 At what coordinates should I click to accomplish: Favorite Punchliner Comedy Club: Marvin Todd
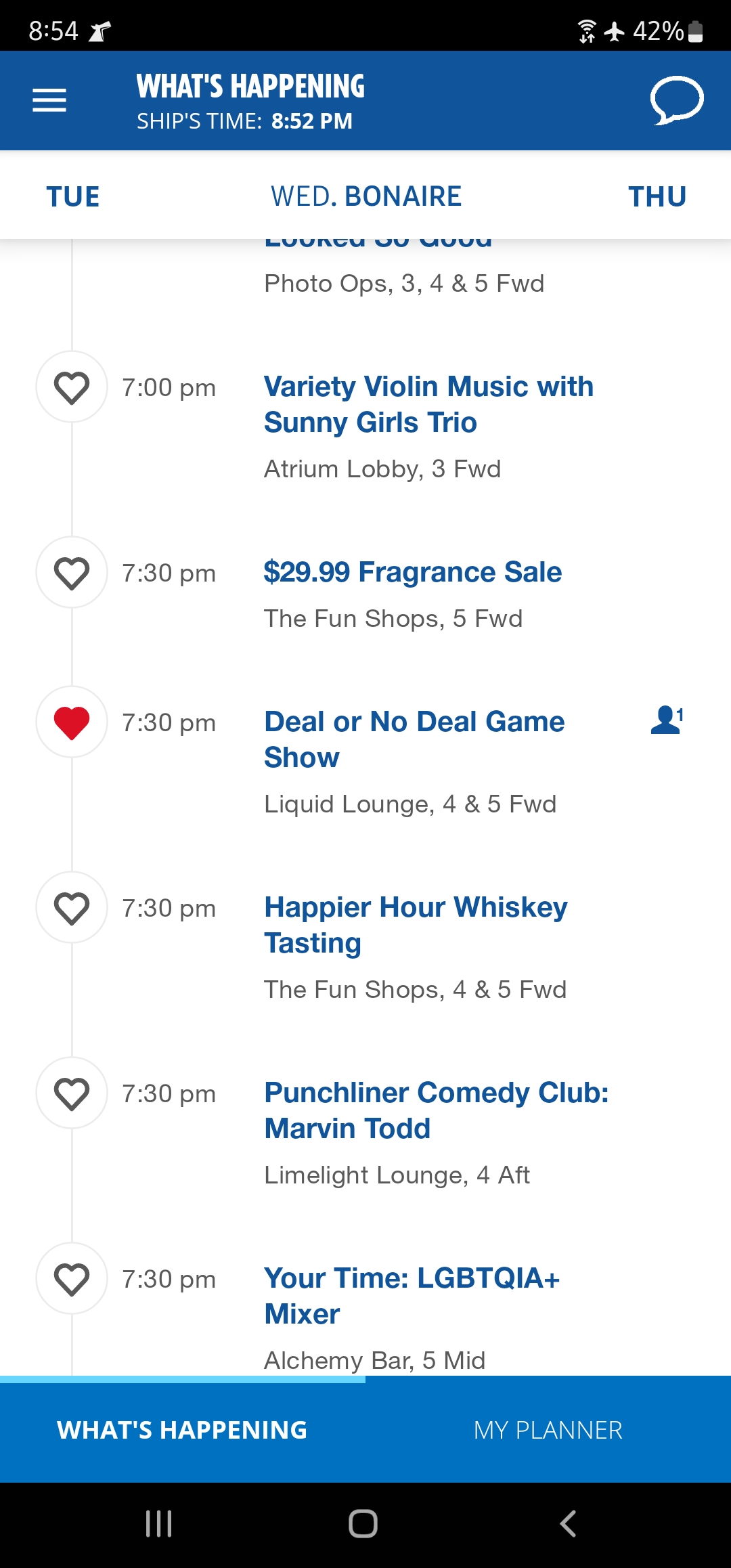72,1093
